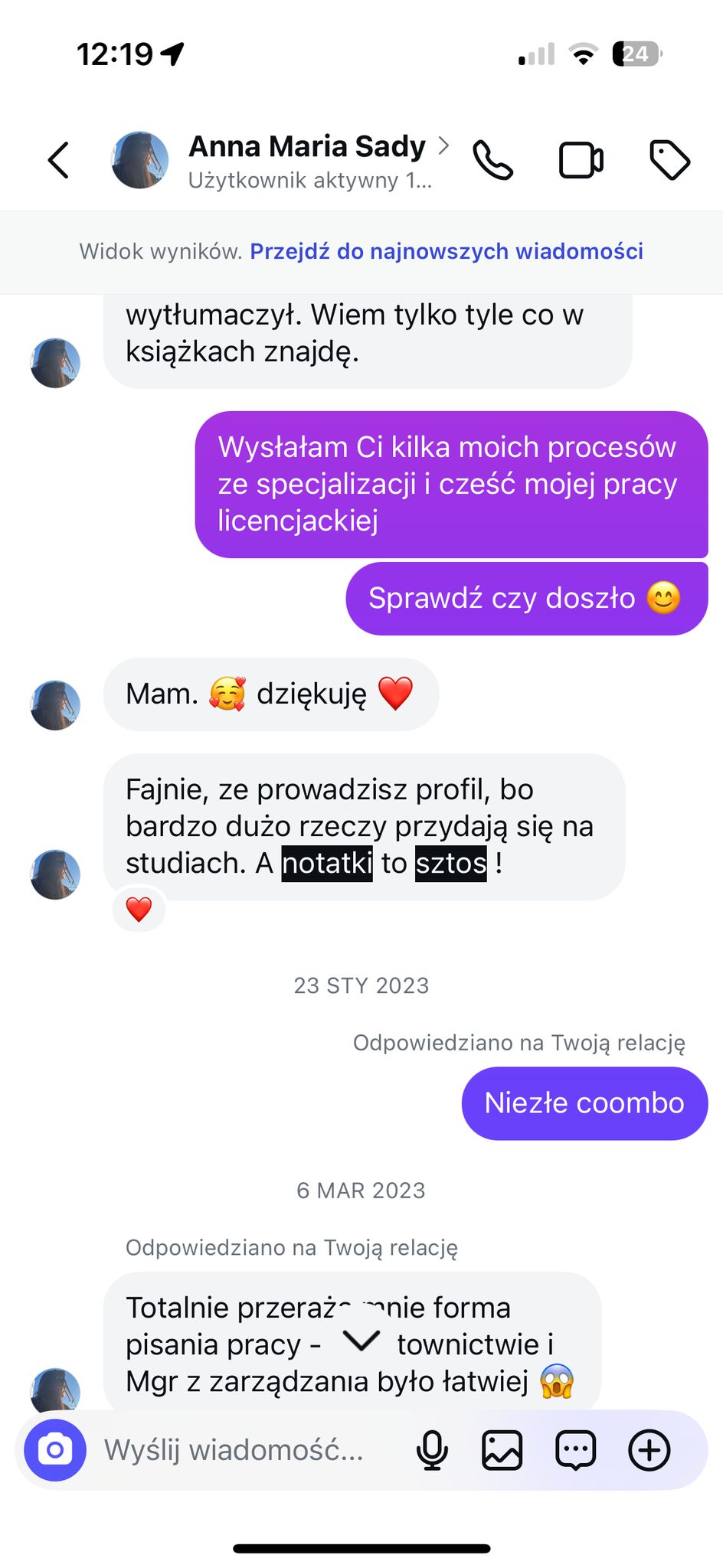Record a voice message with microphone
This screenshot has width=723, height=1568.
(432, 1449)
